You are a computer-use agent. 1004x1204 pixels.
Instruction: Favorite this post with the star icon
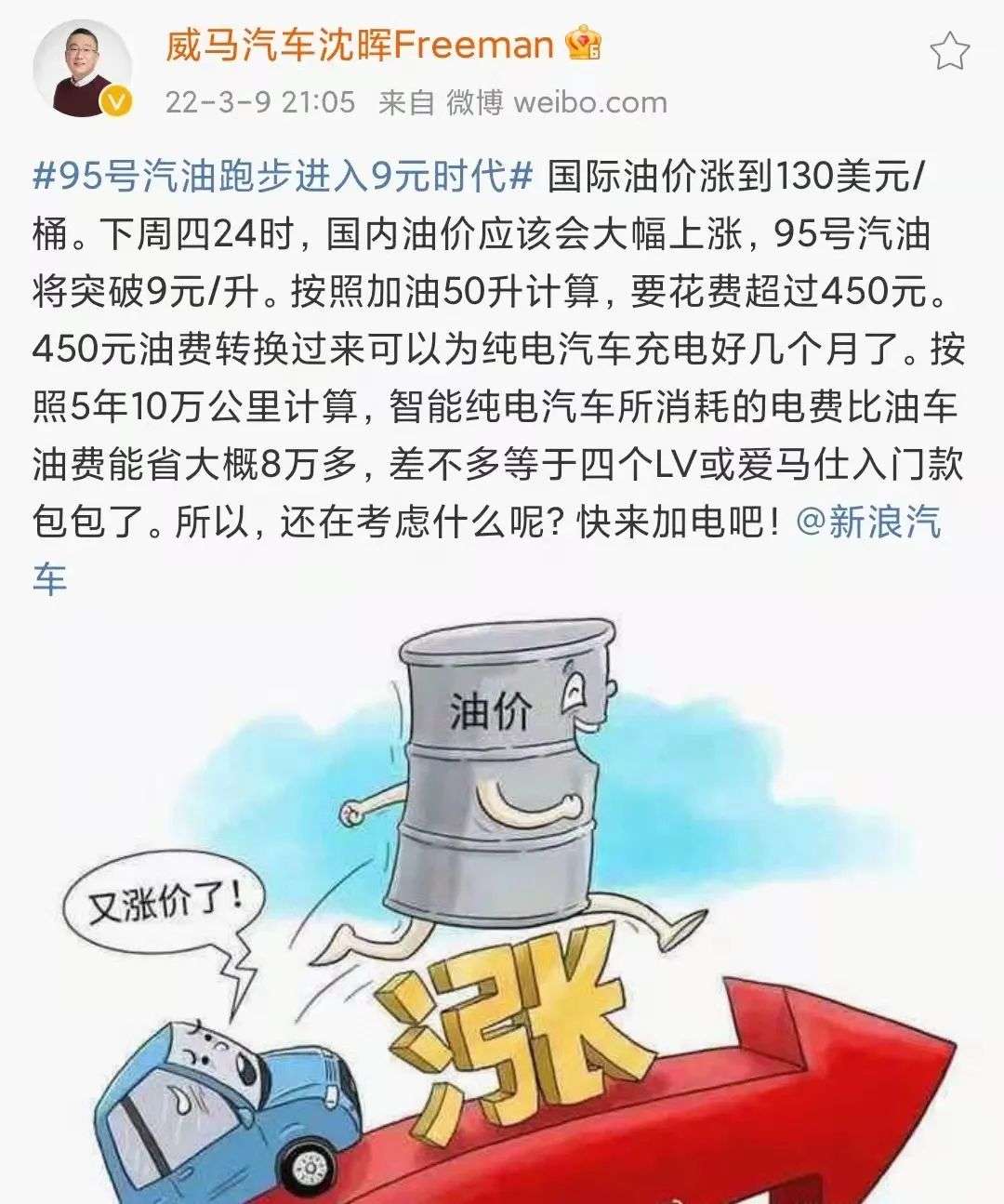coord(949,50)
